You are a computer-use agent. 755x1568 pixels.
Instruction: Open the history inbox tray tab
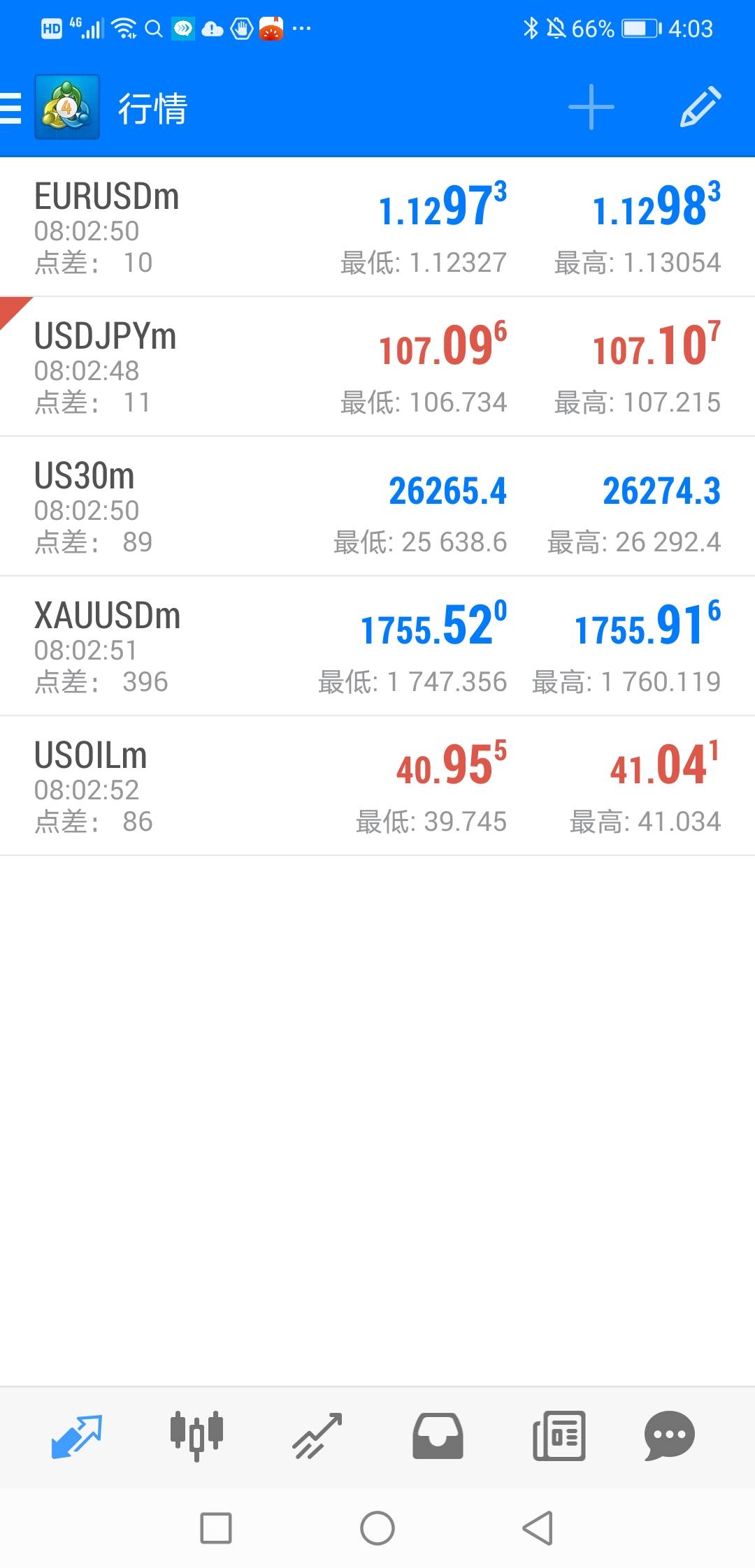(438, 1437)
